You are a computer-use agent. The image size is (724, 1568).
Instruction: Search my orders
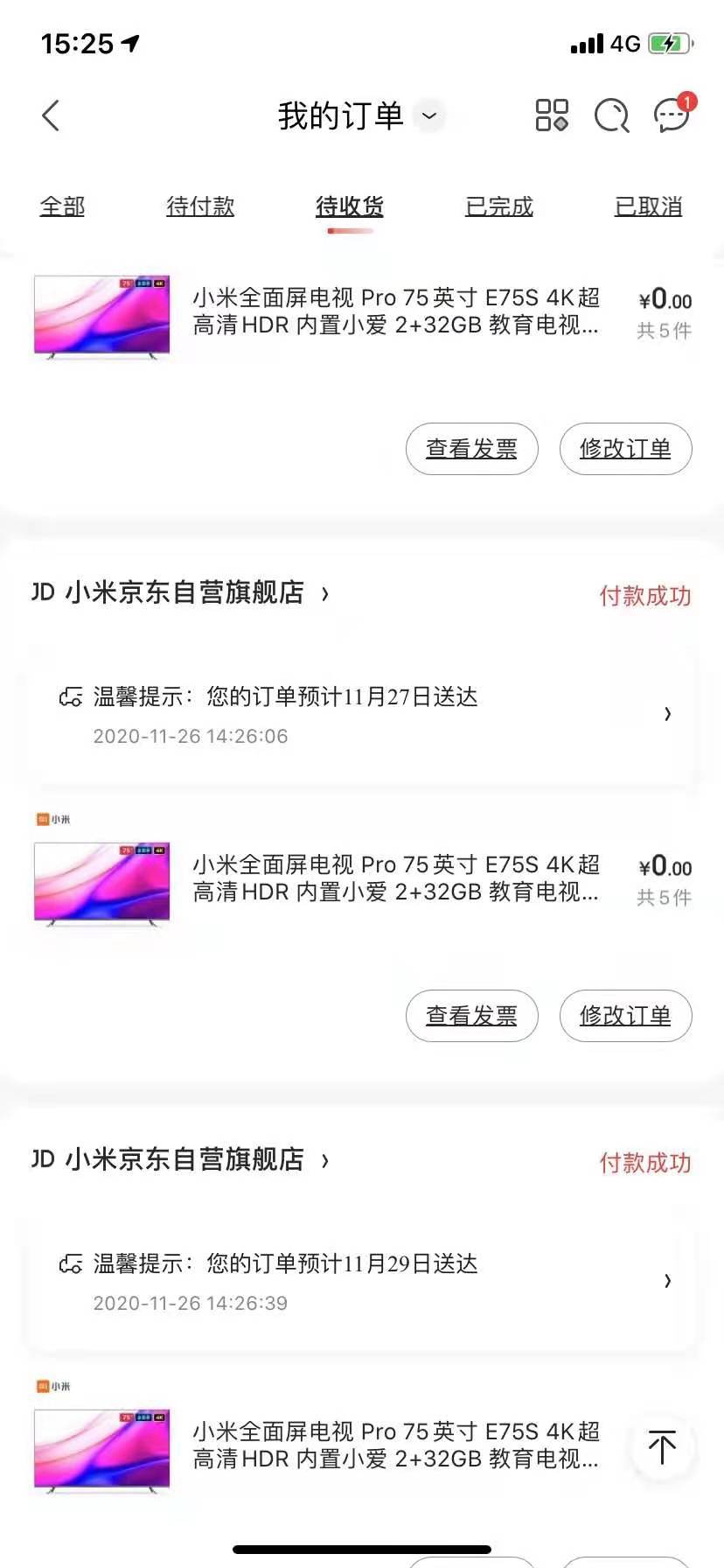pos(611,115)
